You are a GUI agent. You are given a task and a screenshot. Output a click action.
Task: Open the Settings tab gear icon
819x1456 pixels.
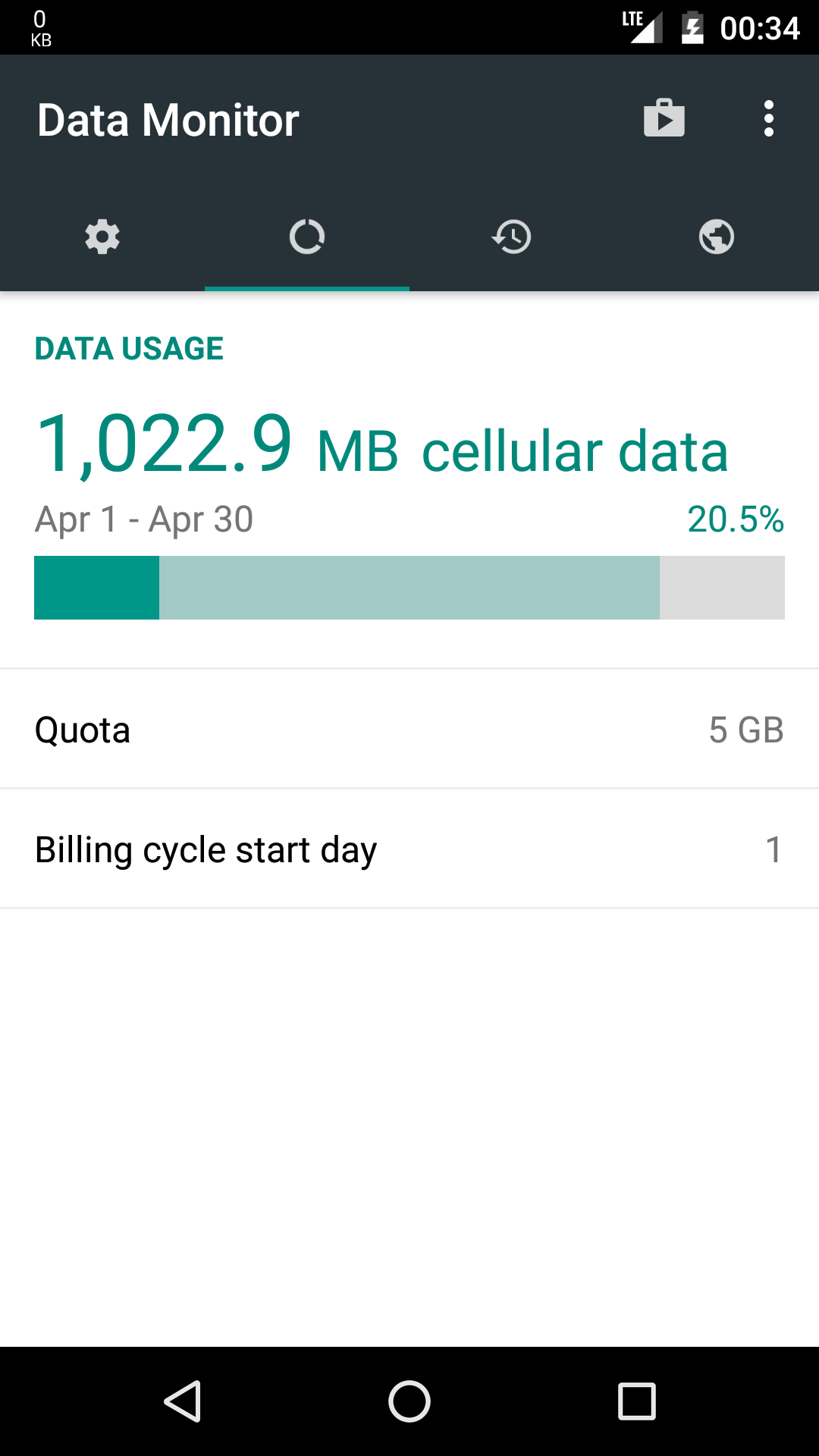click(x=102, y=237)
